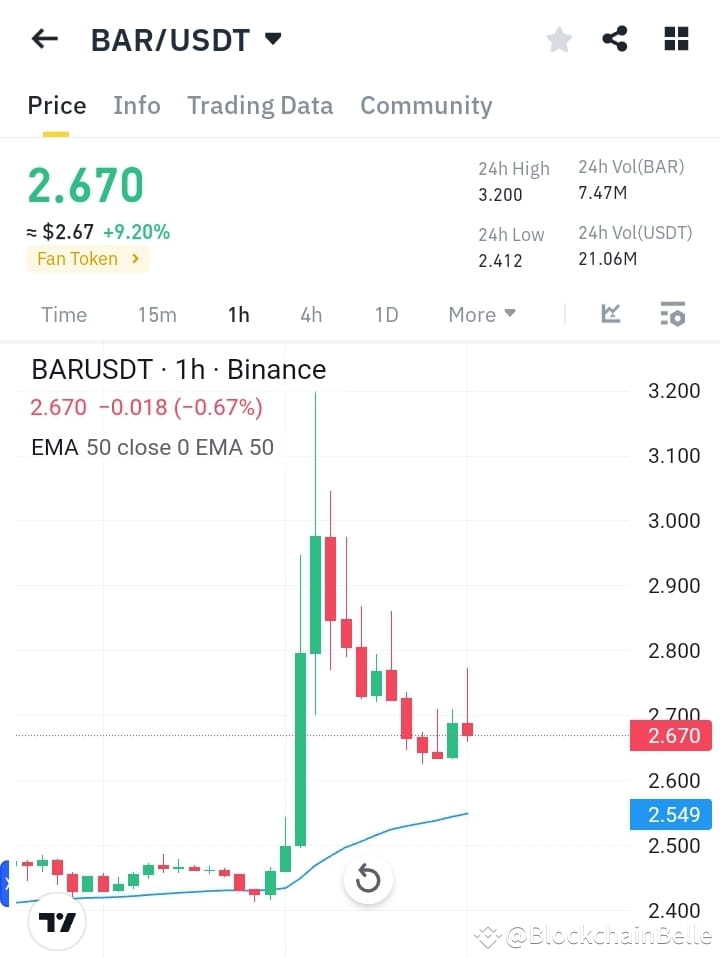Click the red 2.670 current price tag

[670, 735]
